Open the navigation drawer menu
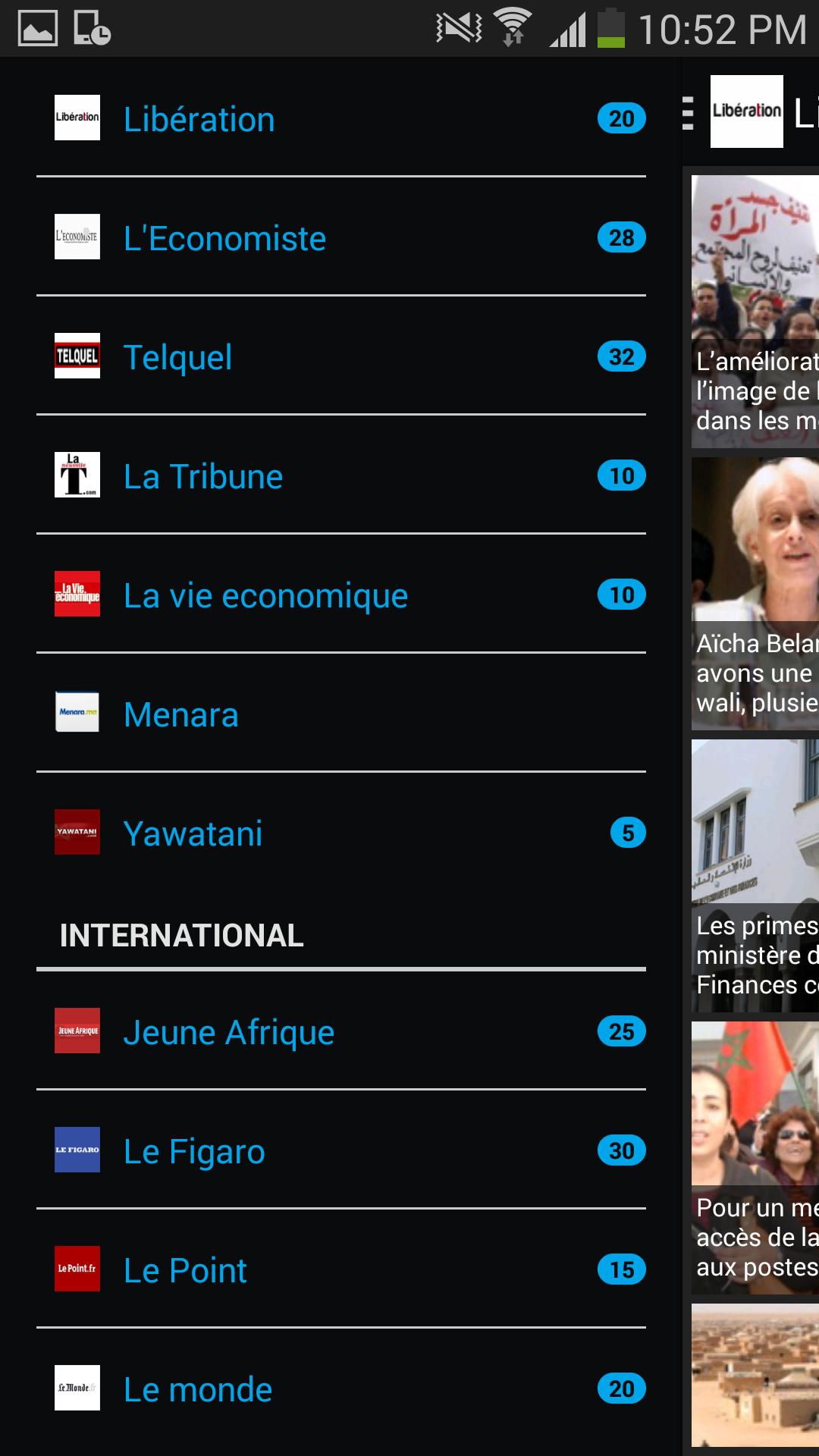819x1456 pixels. 689,112
